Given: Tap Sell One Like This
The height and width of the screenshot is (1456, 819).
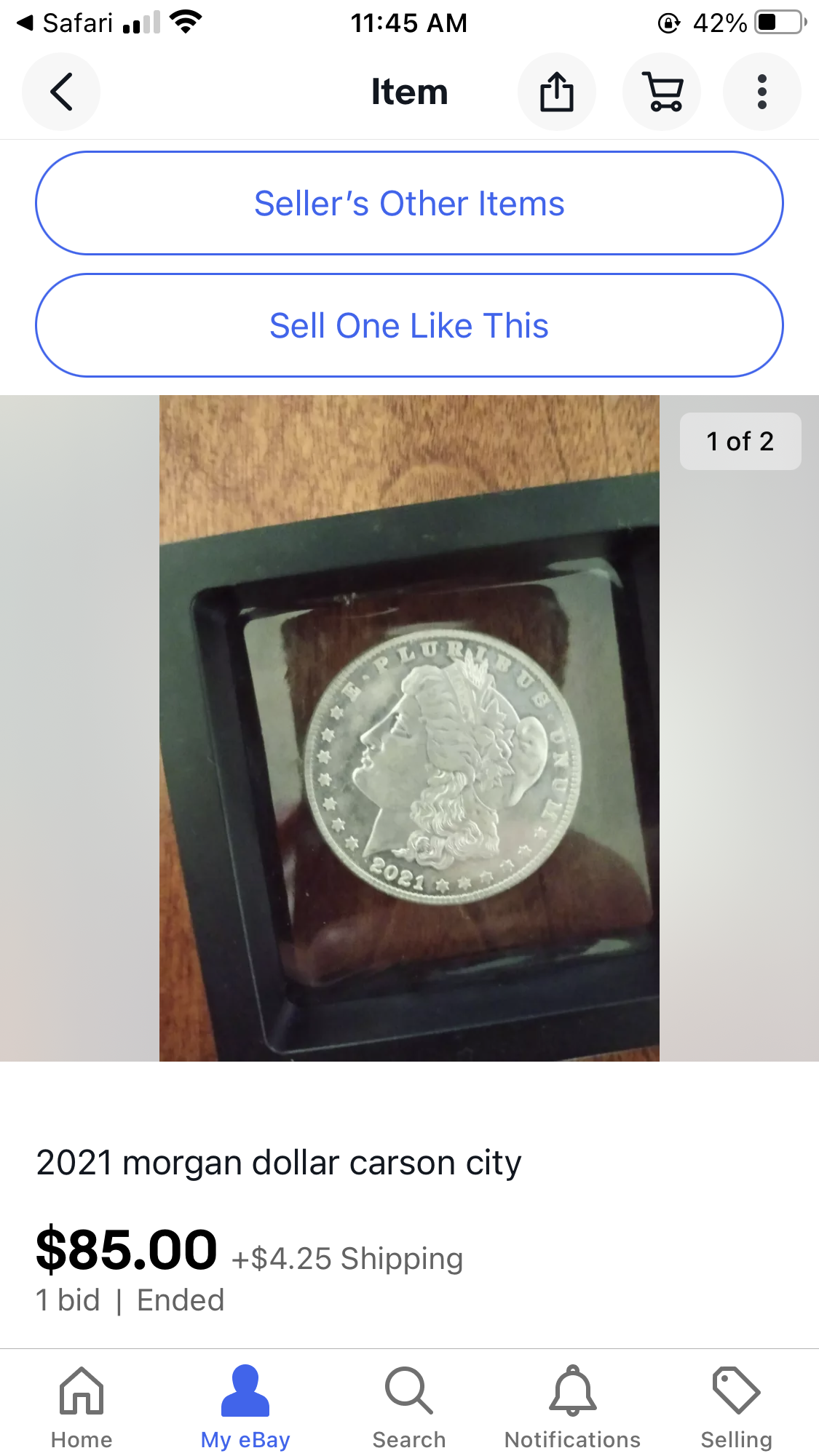Looking at the screenshot, I should point(409,325).
